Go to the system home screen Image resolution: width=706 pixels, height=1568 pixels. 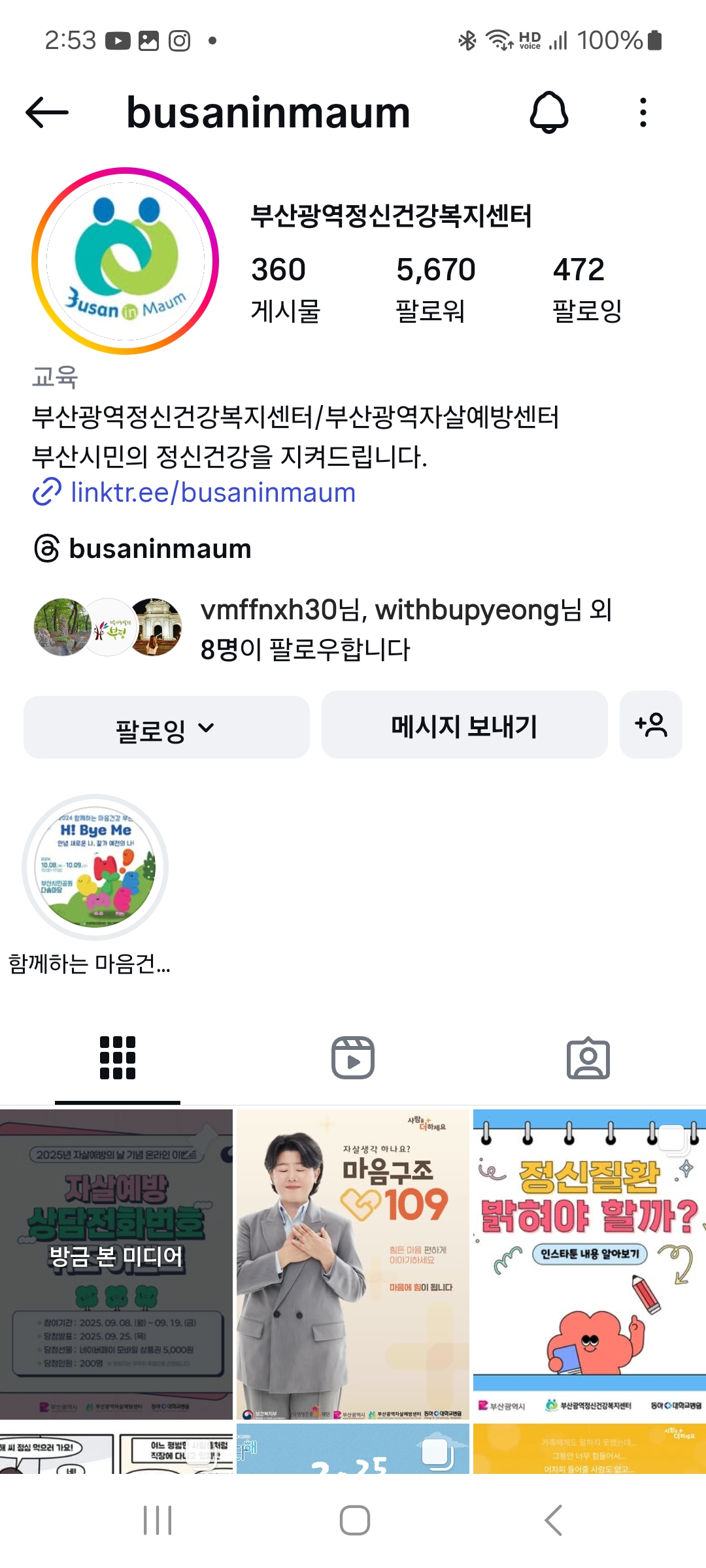tap(354, 1520)
